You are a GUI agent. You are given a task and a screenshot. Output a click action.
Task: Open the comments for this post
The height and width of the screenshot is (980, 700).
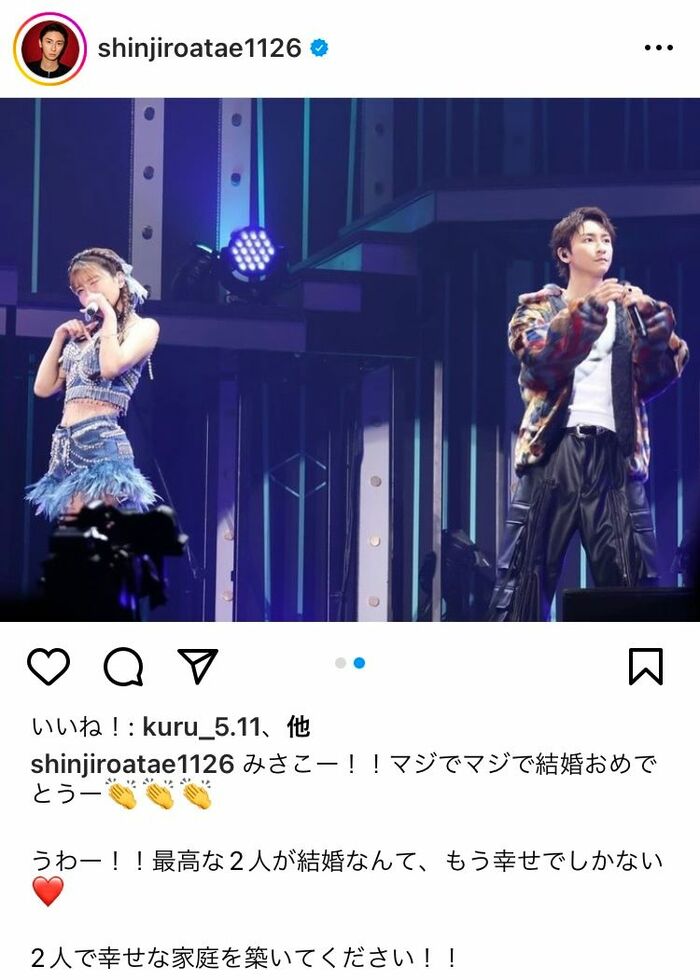click(122, 666)
